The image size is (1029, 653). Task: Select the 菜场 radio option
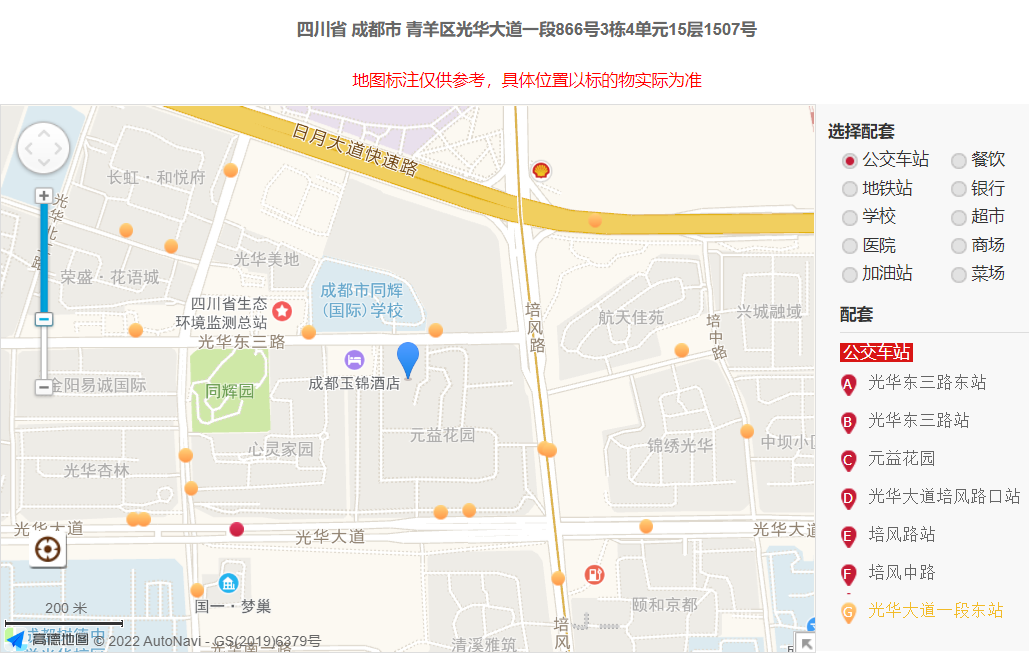959,274
